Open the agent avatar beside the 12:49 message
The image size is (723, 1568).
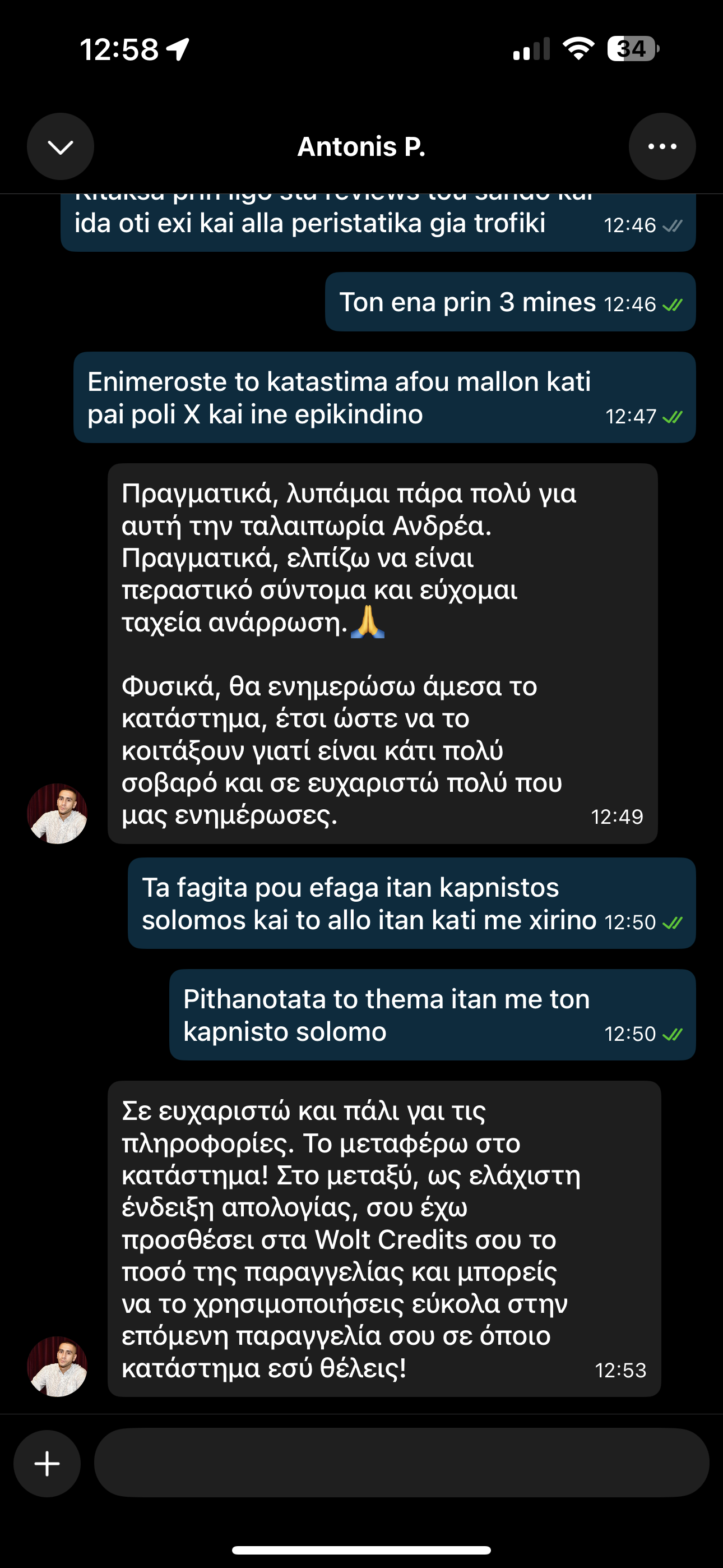point(57,813)
